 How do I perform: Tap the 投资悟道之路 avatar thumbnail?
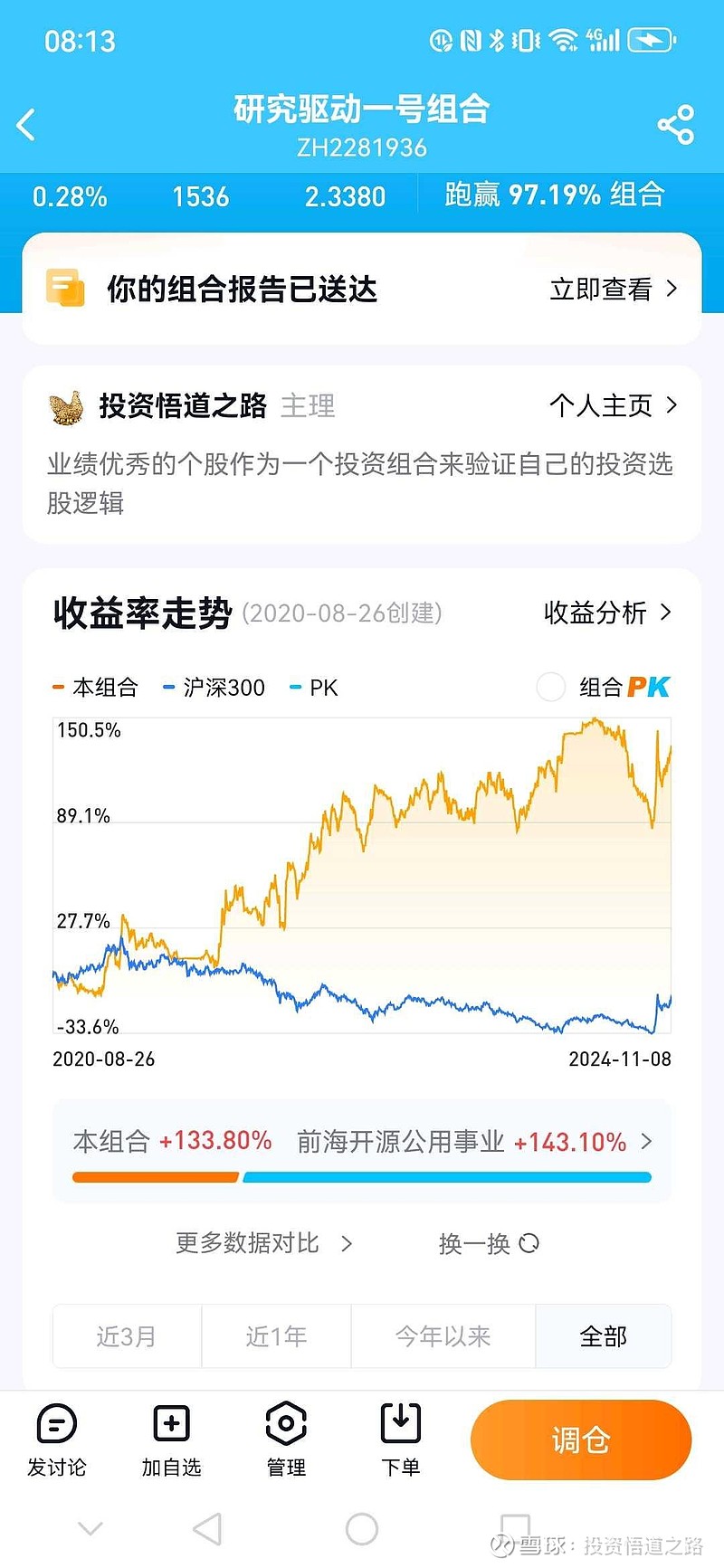coord(68,407)
